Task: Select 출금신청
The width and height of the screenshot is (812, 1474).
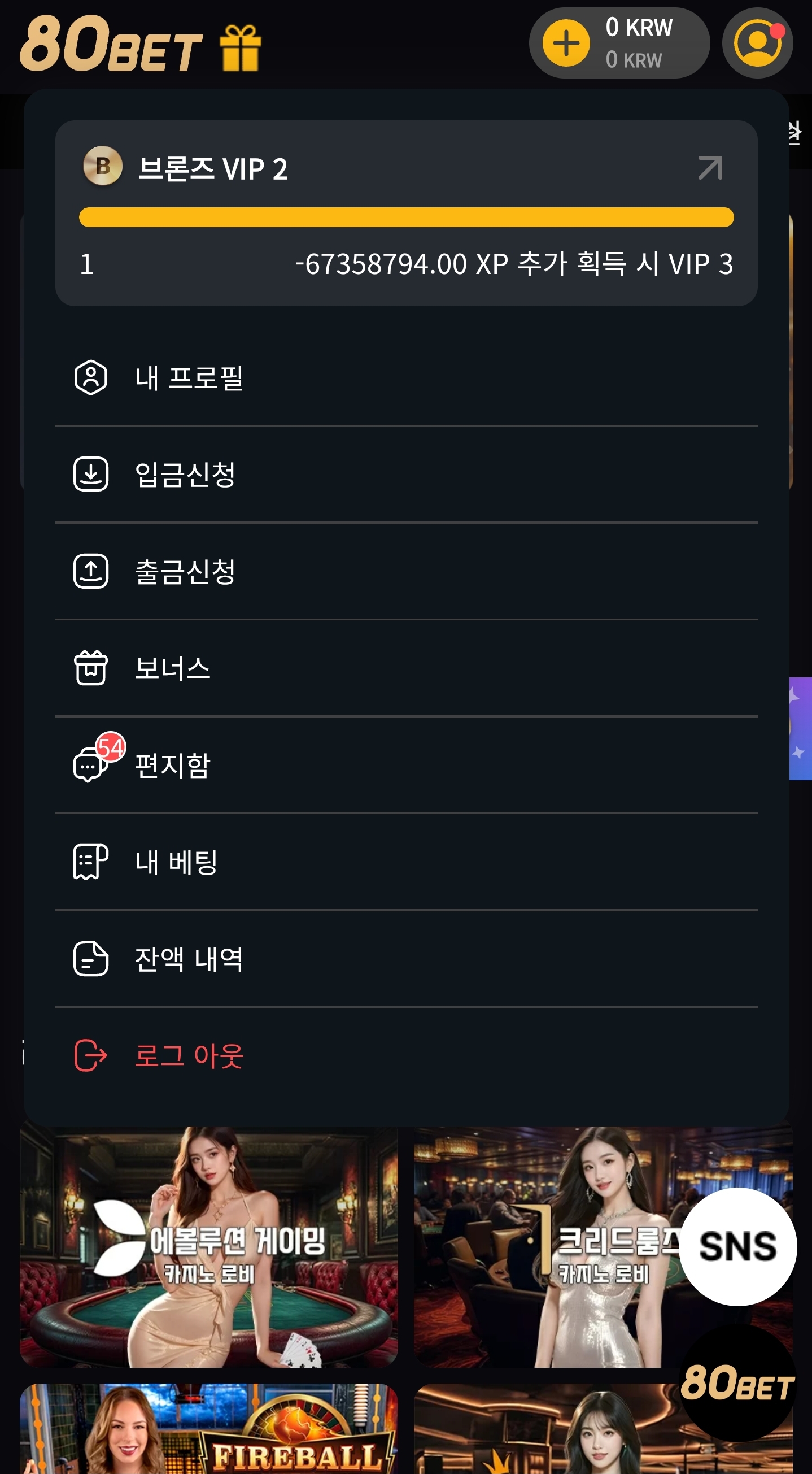Action: (406, 571)
